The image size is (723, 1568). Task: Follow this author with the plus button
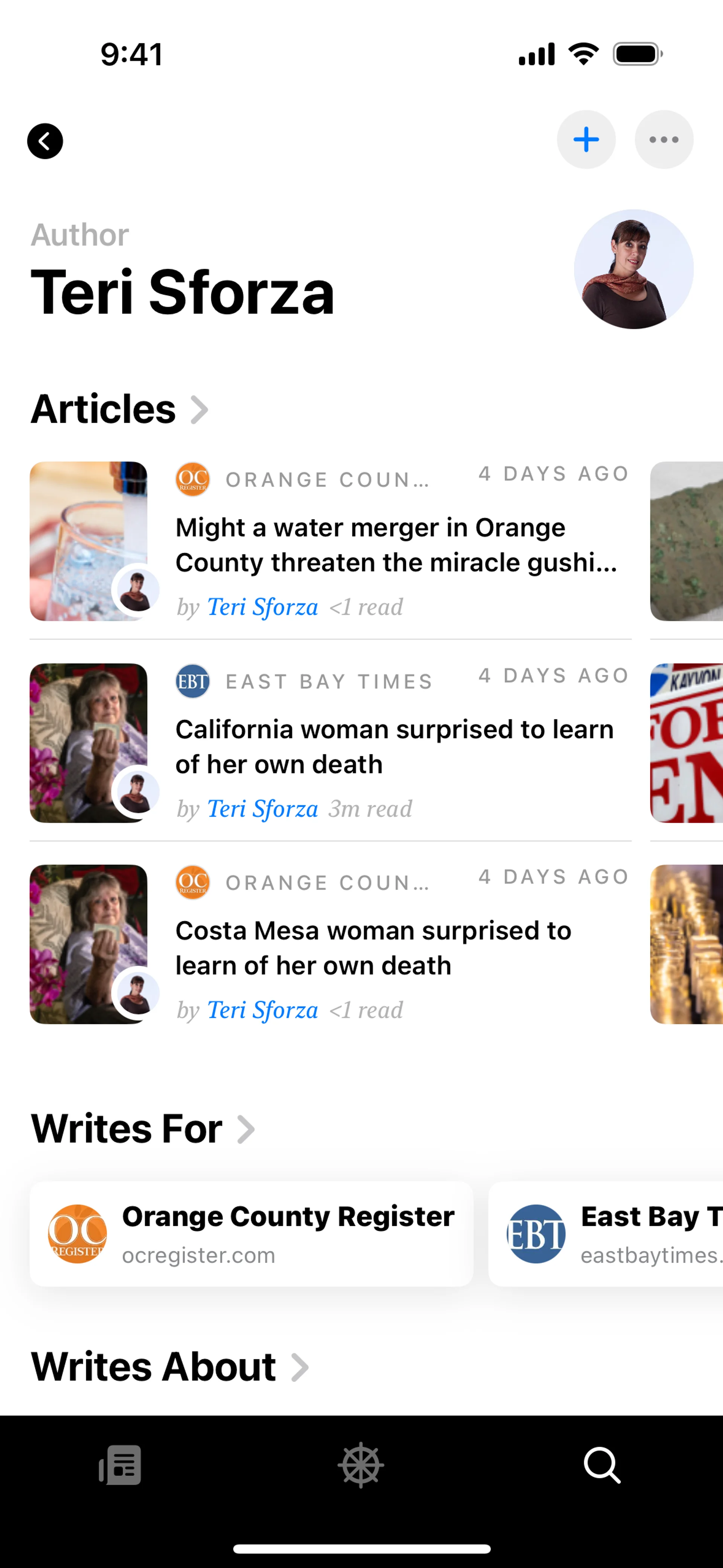pos(586,140)
